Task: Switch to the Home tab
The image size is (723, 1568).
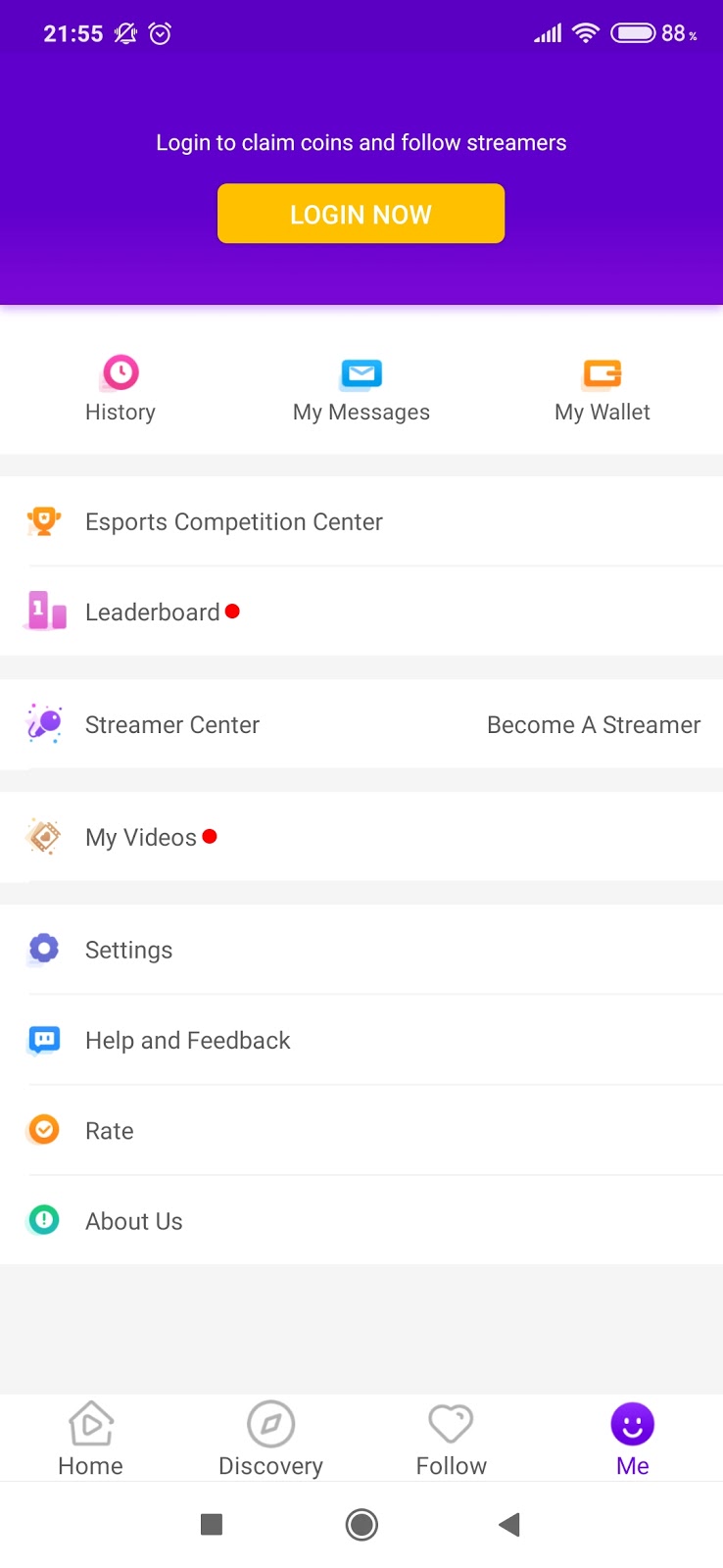Action: [x=90, y=1439]
